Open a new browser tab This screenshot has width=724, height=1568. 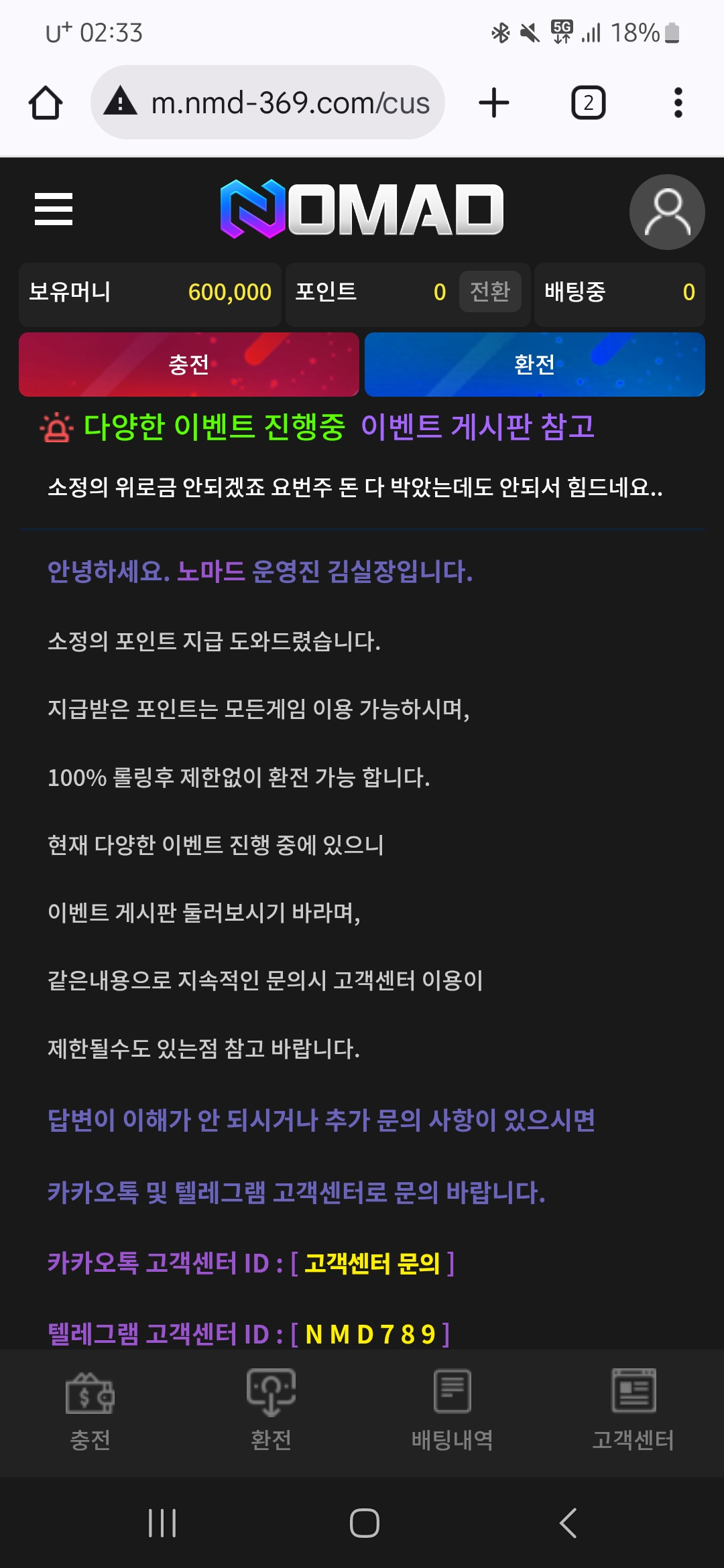[x=494, y=103]
